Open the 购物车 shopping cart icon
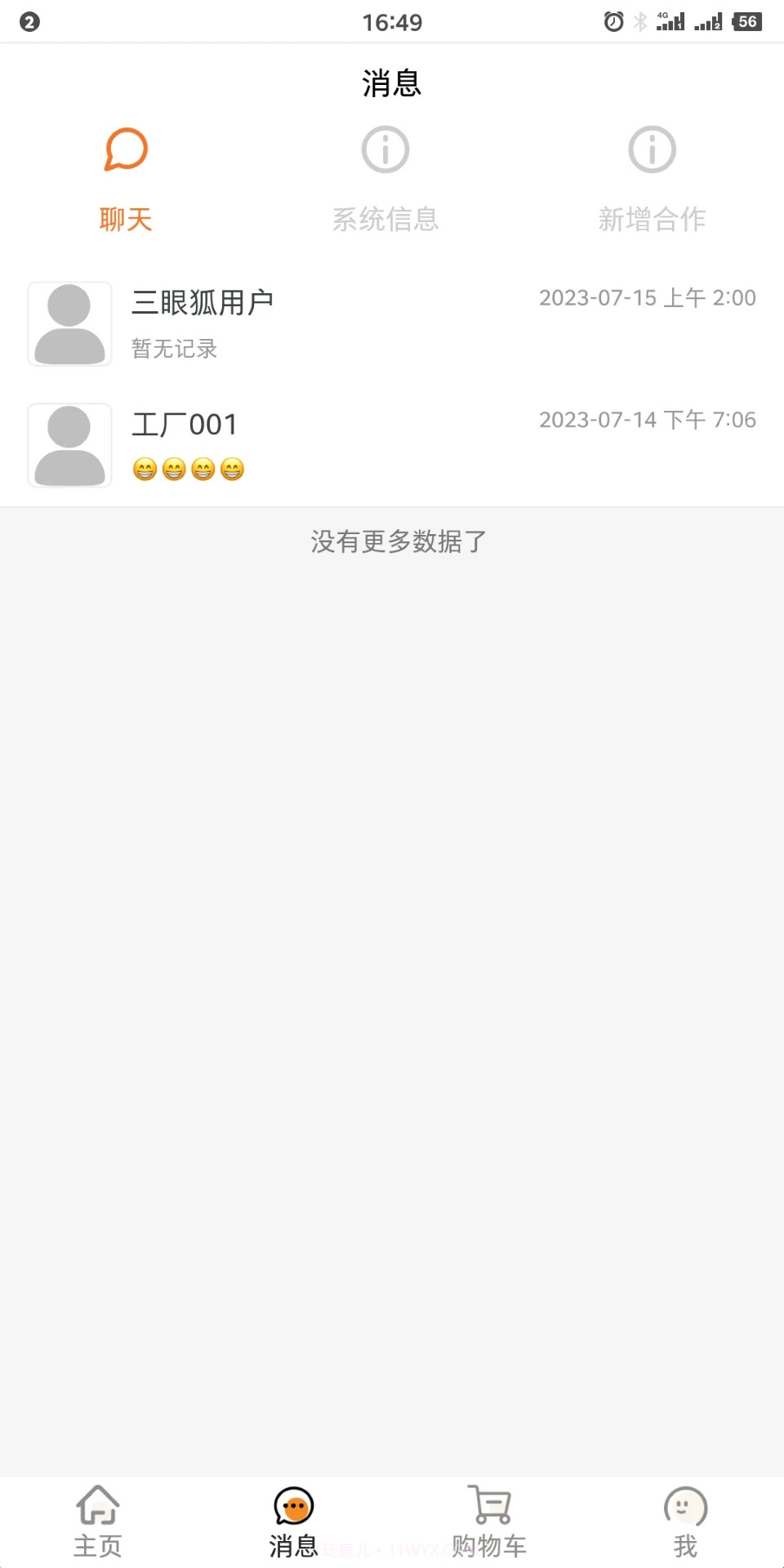The height and width of the screenshot is (1568, 784). point(488,1506)
